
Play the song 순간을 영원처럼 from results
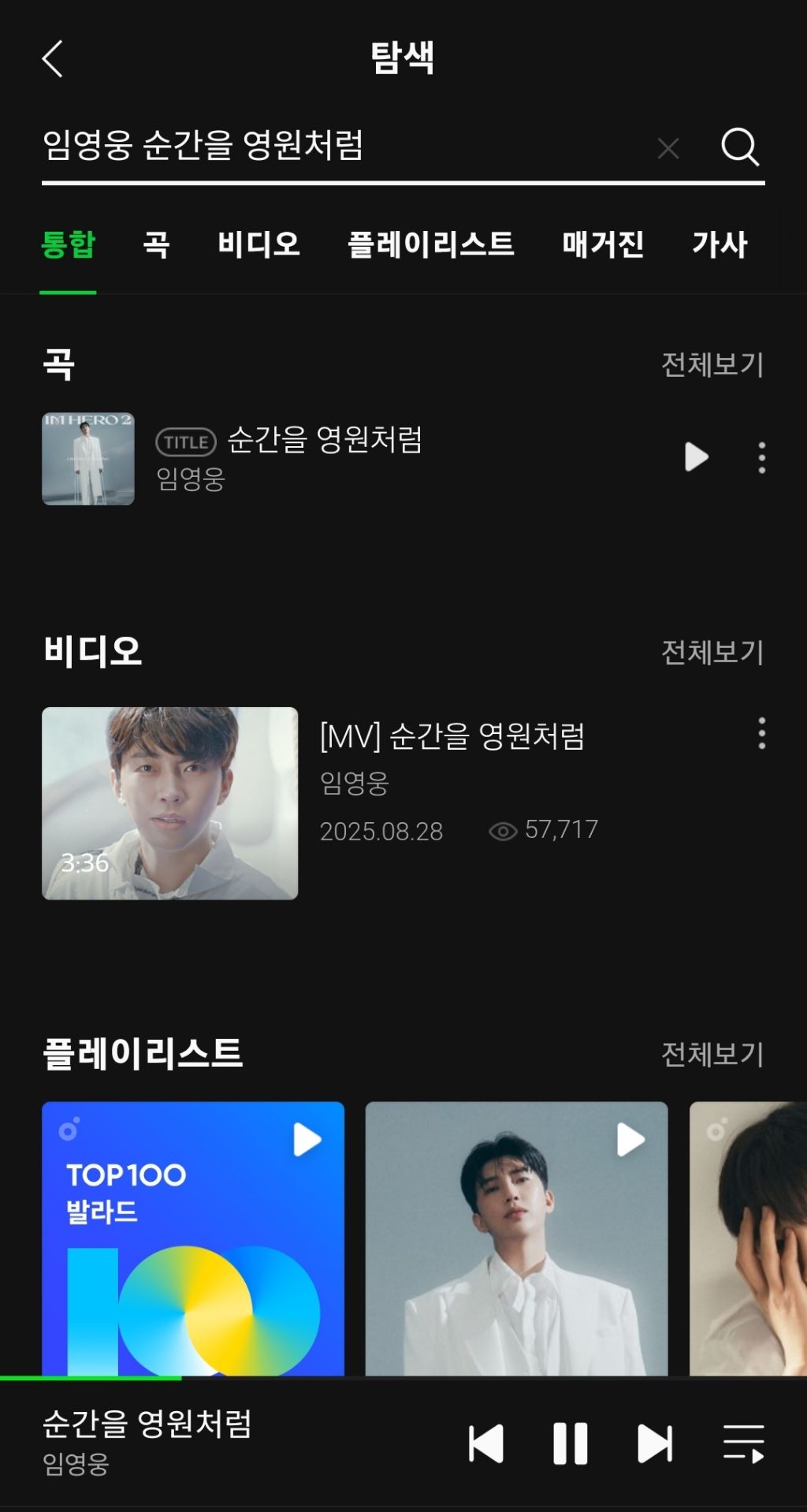[696, 457]
